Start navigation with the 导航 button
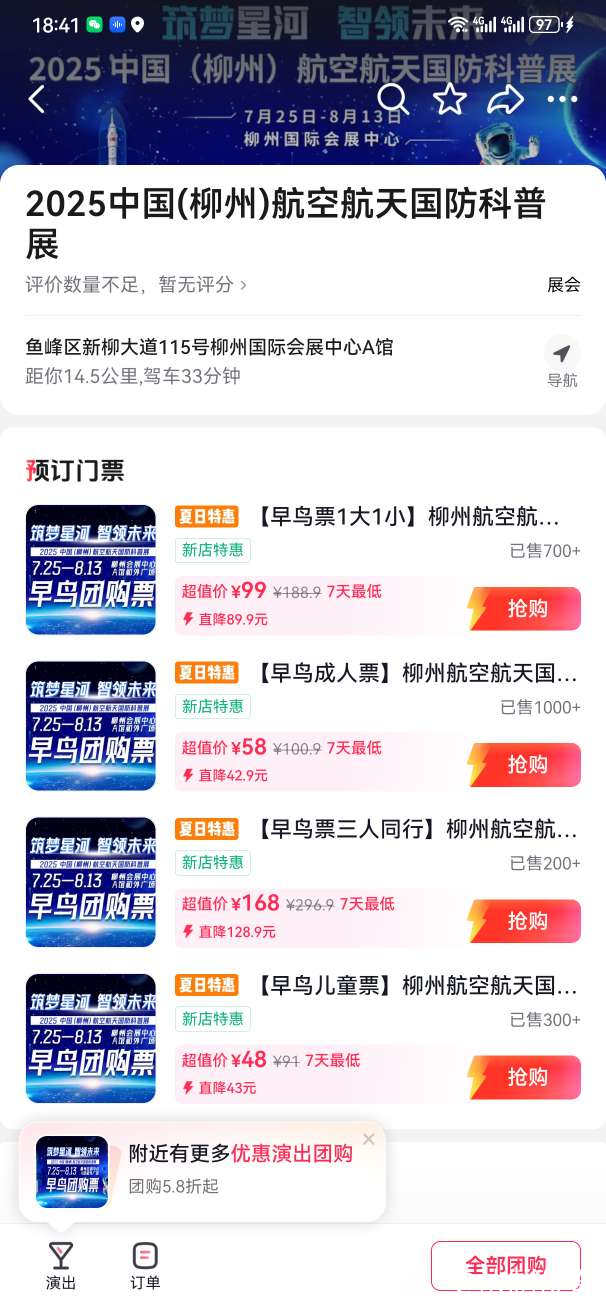 click(x=562, y=362)
